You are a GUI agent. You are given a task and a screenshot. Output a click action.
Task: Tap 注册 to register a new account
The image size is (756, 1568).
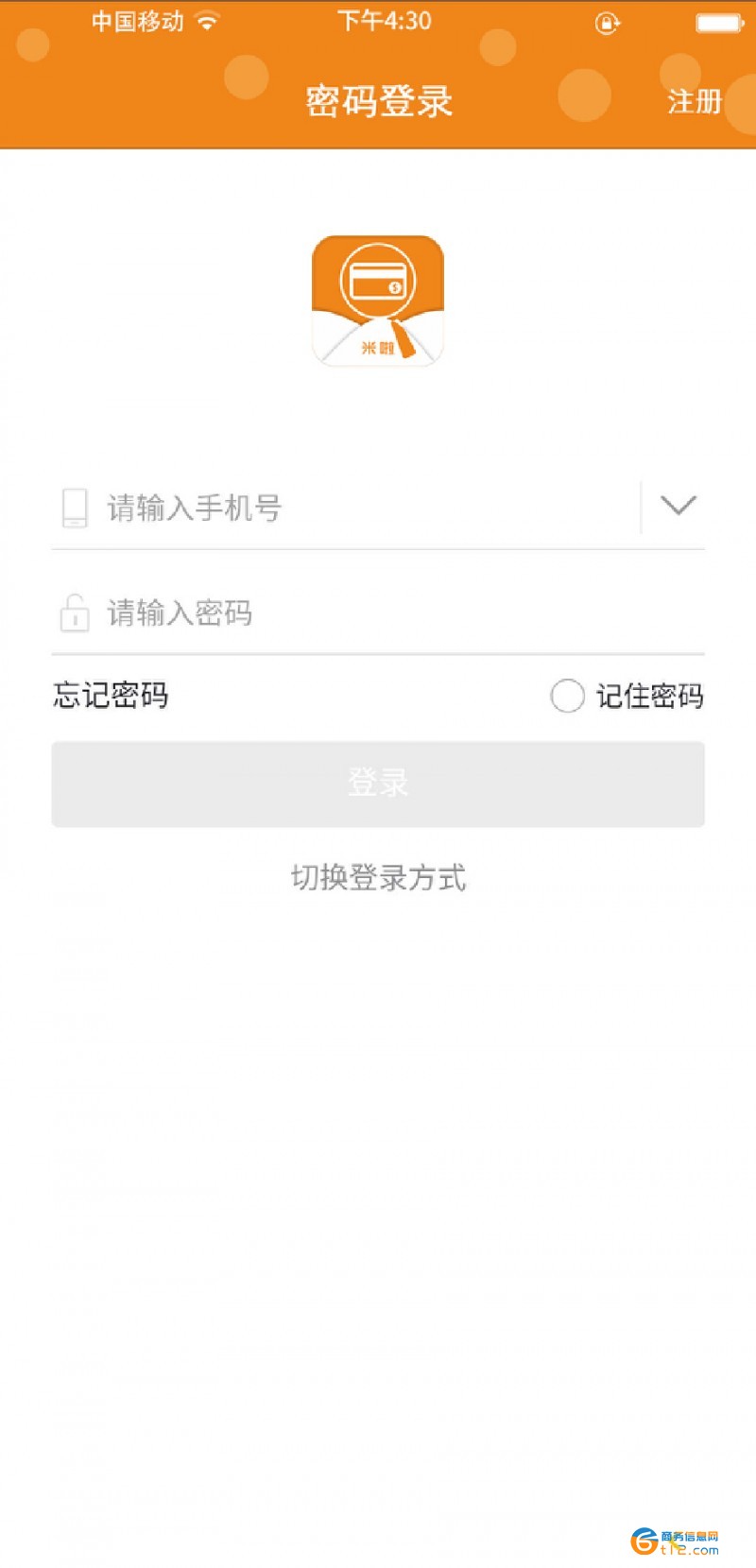pyautogui.click(x=694, y=101)
